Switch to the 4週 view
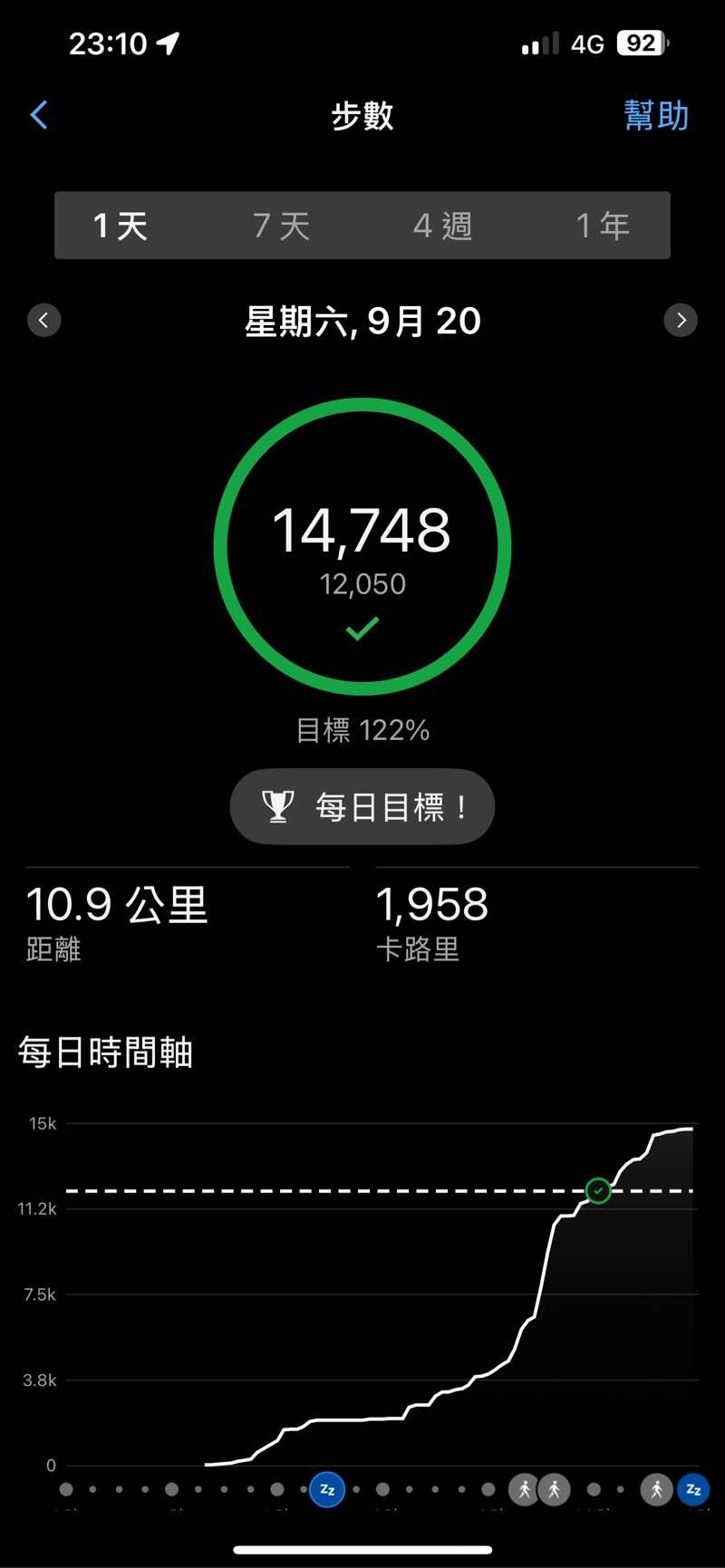The height and width of the screenshot is (1568, 725). 442,226
